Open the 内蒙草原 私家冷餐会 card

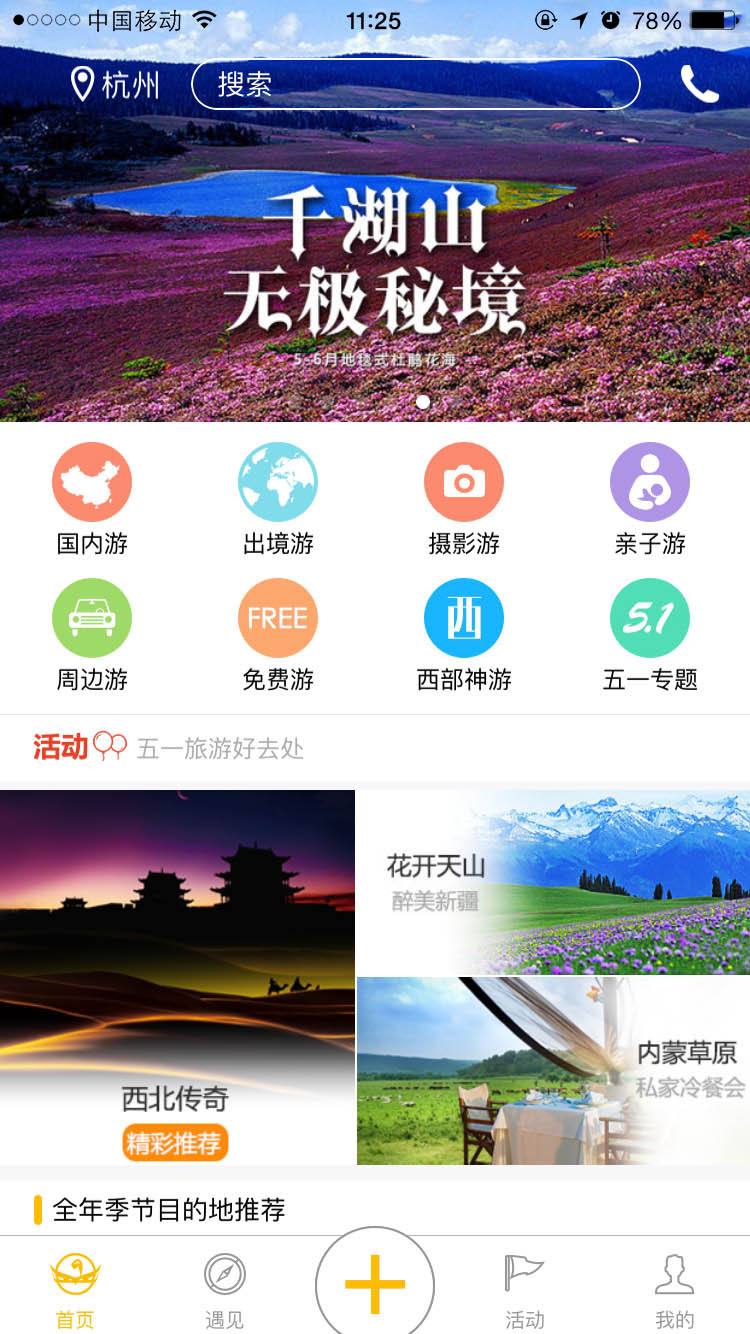point(553,1071)
